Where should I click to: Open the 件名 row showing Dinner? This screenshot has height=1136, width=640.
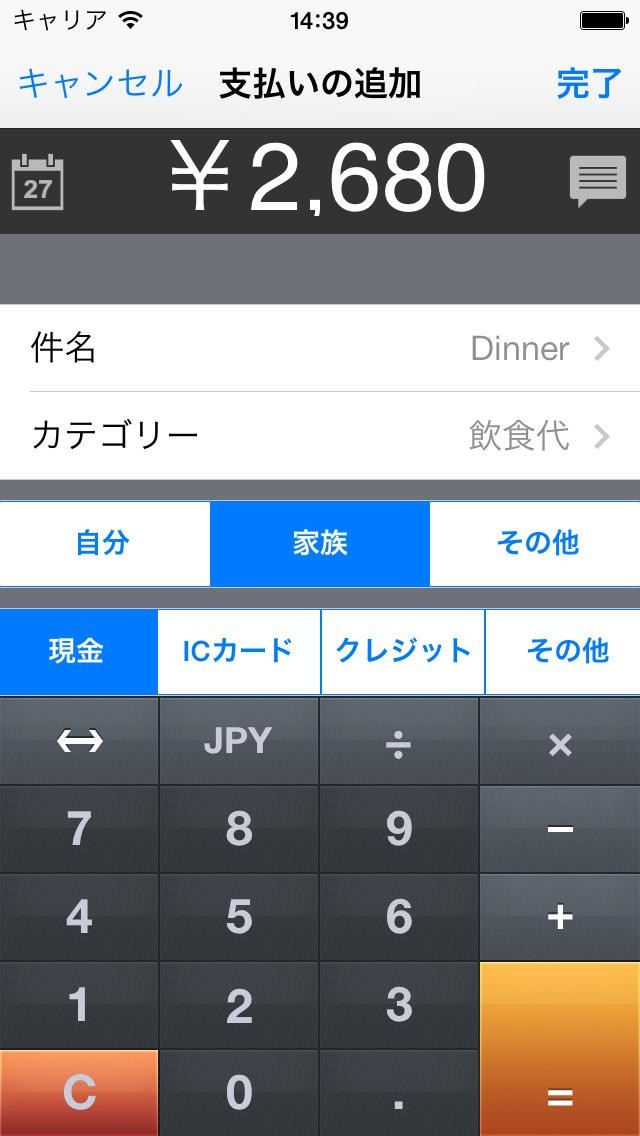click(320, 348)
